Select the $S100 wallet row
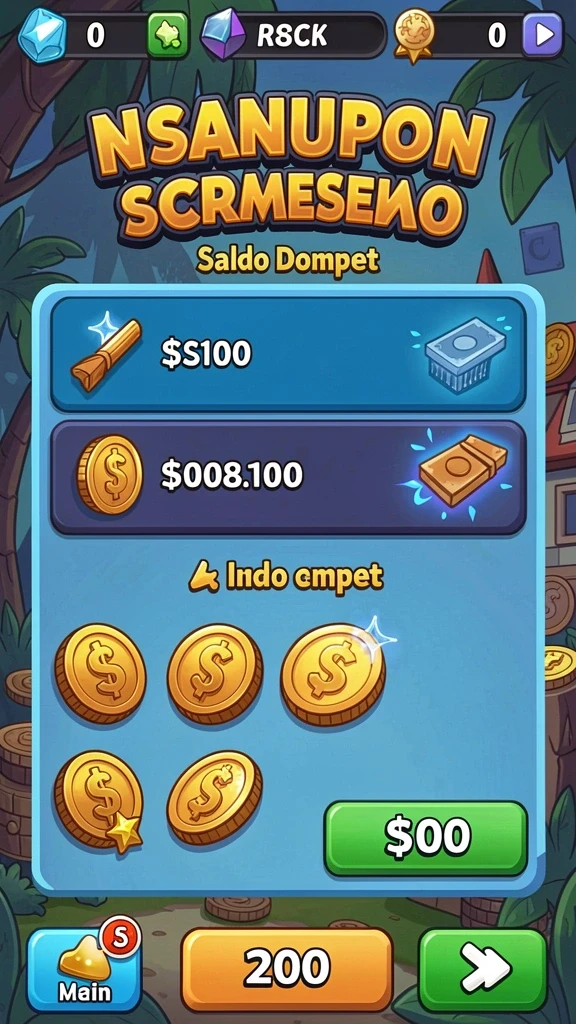This screenshot has height=1024, width=576. [288, 354]
